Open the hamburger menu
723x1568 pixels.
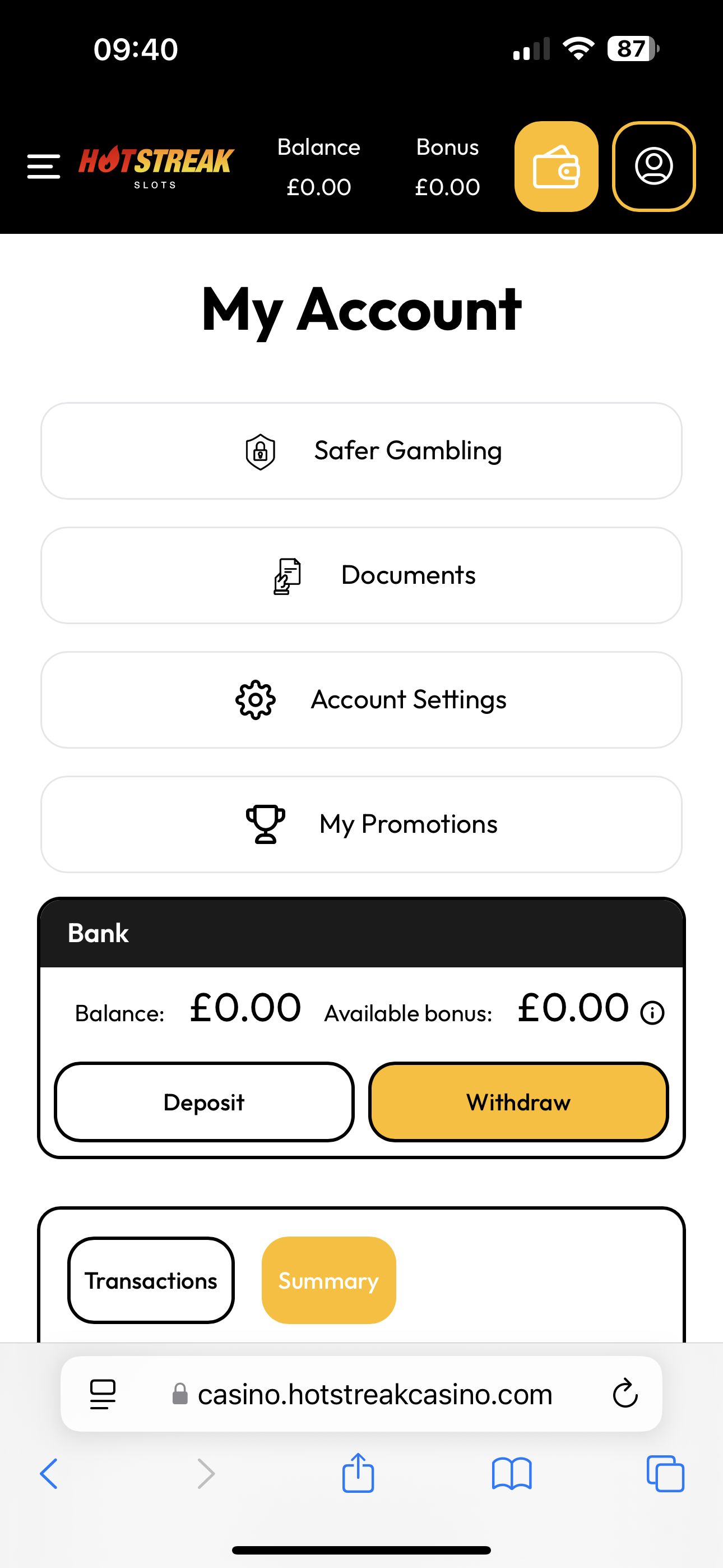point(43,165)
